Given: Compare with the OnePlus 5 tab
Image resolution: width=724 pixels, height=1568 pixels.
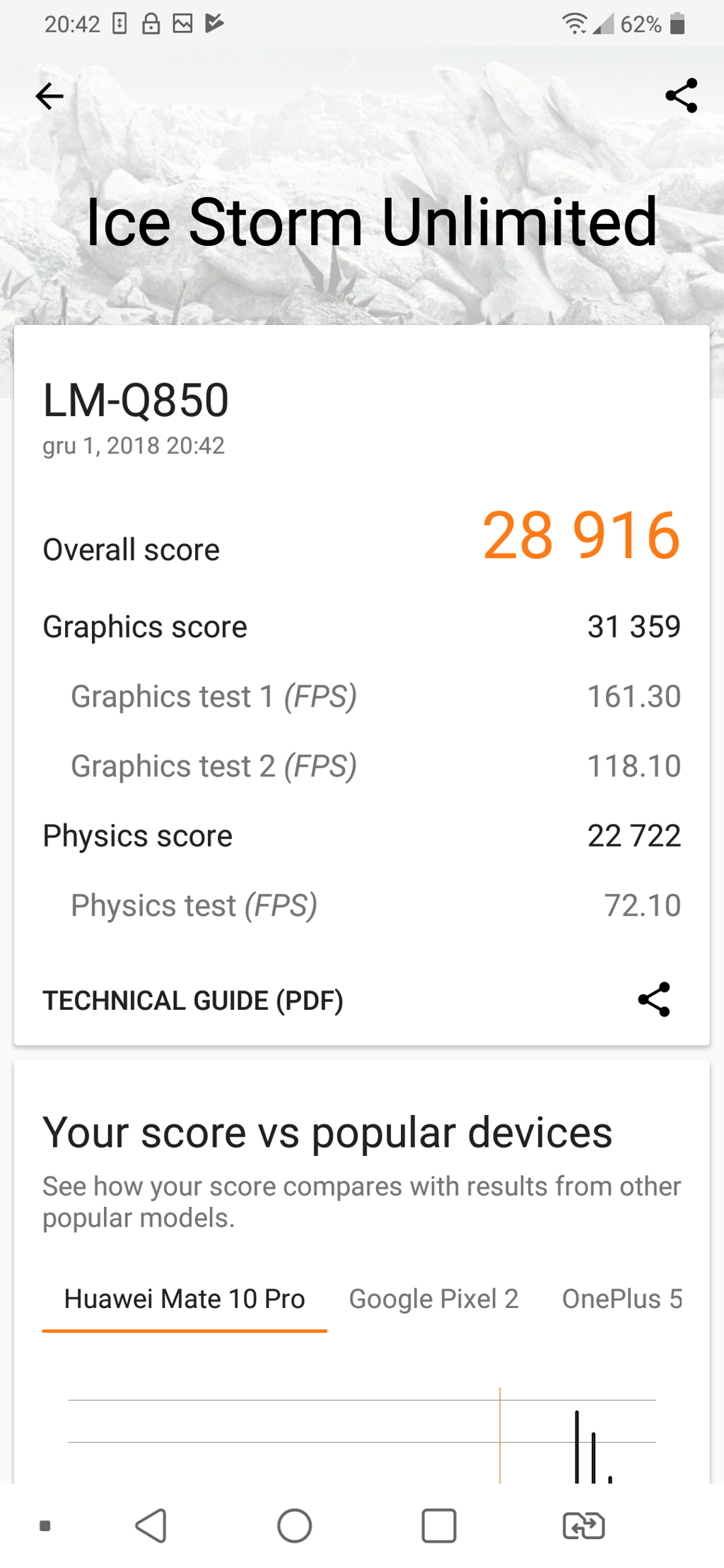Looking at the screenshot, I should coord(621,1299).
